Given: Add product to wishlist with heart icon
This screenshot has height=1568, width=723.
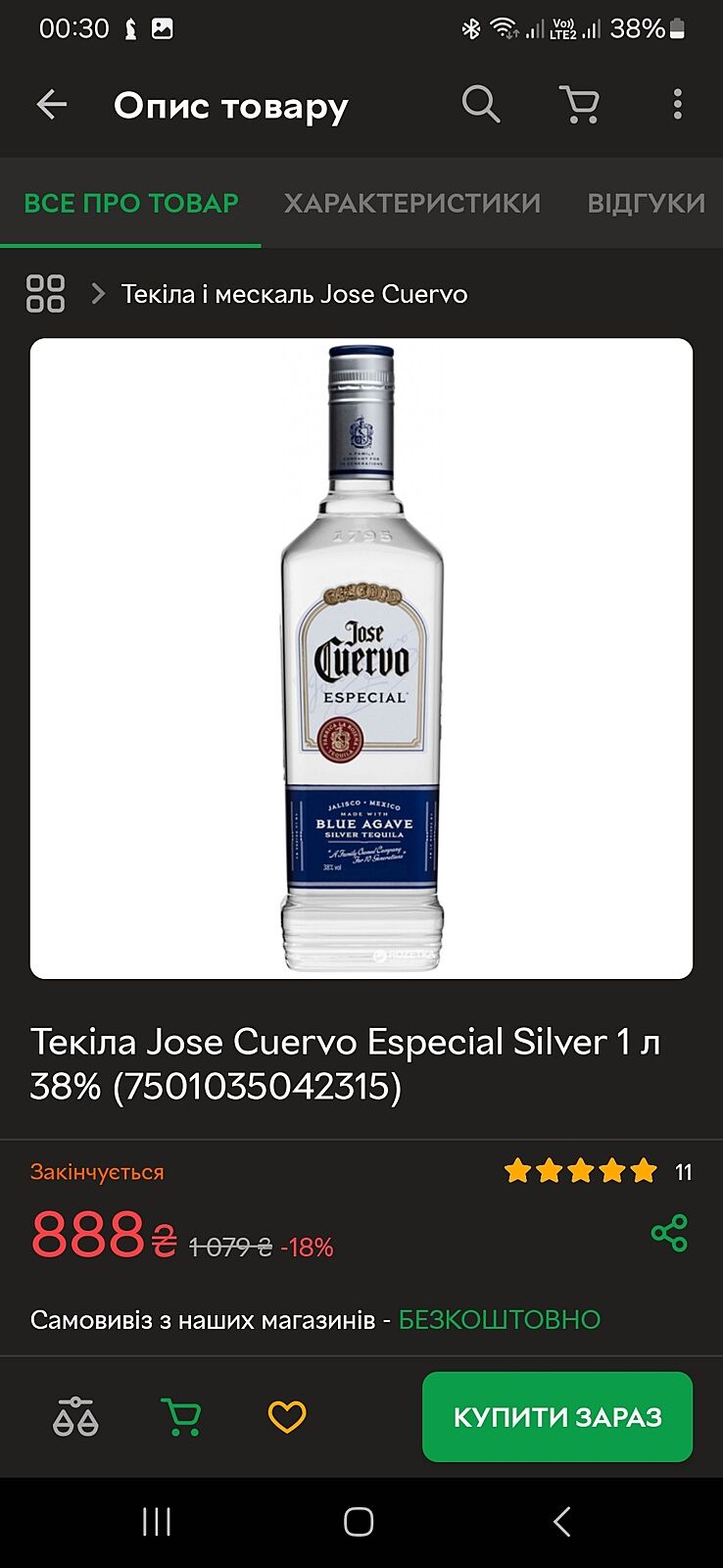Looking at the screenshot, I should point(287,1417).
